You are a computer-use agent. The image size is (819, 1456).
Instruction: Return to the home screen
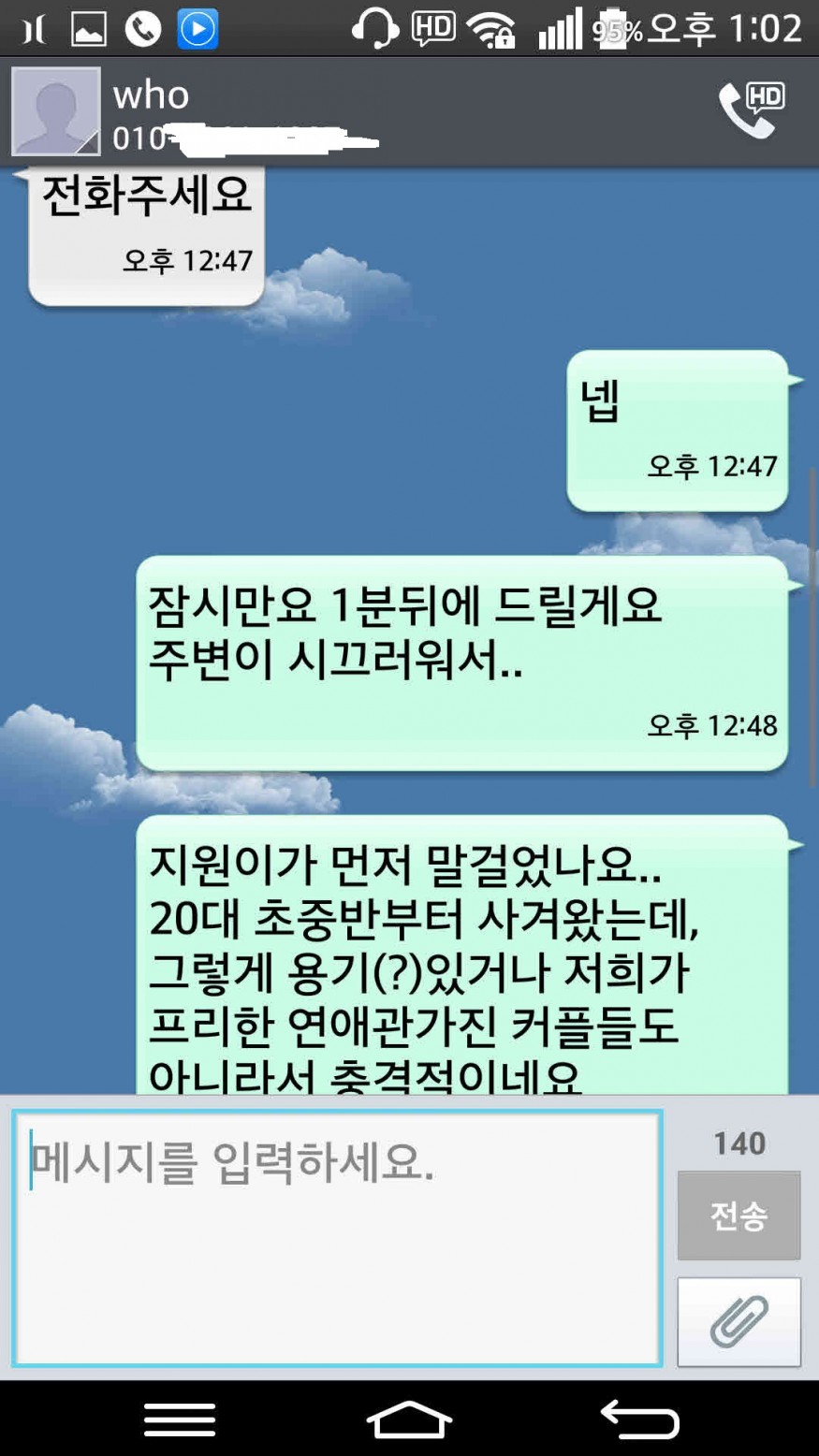coord(409,1419)
